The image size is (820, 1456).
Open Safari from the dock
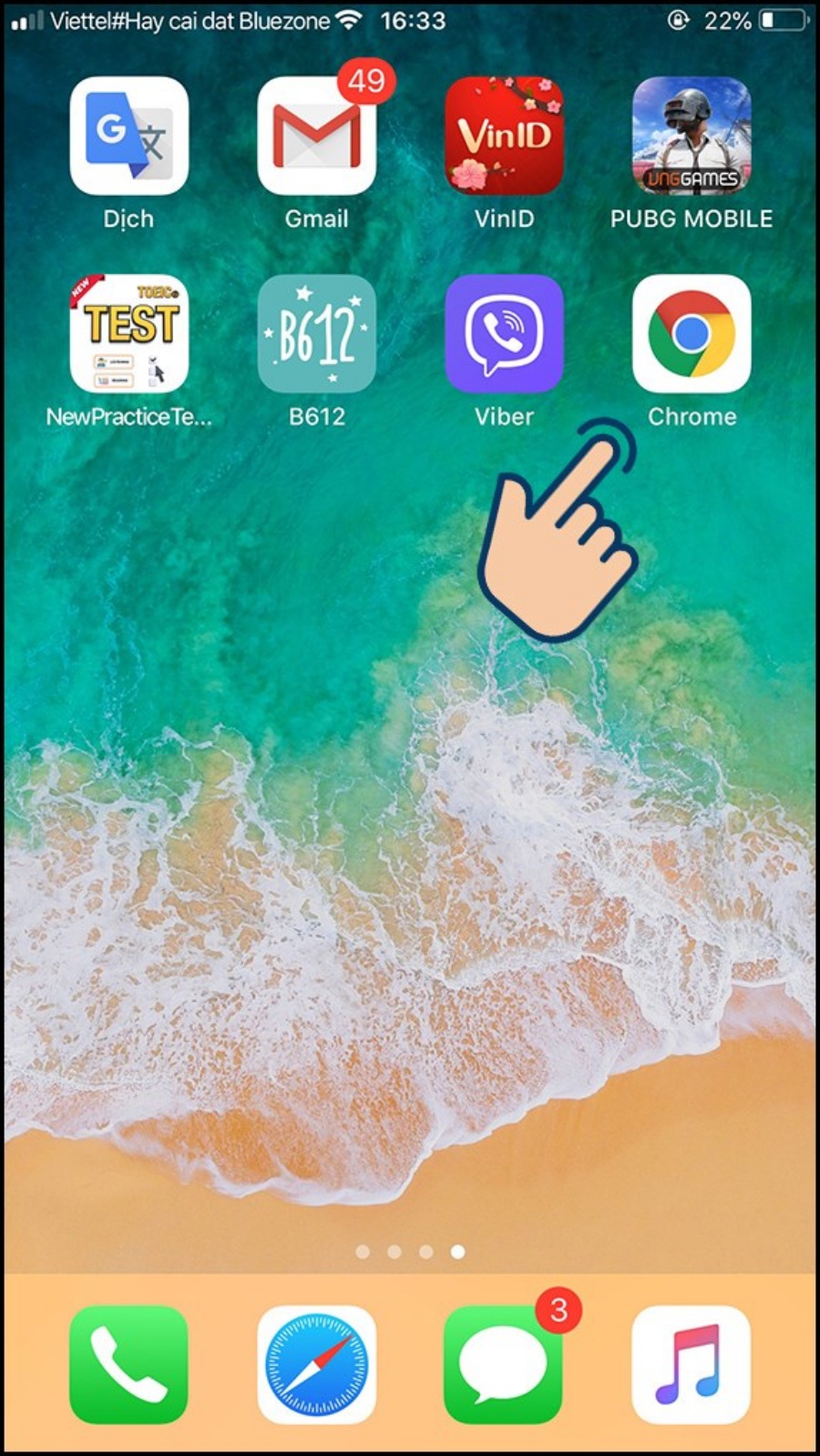tap(316, 1365)
